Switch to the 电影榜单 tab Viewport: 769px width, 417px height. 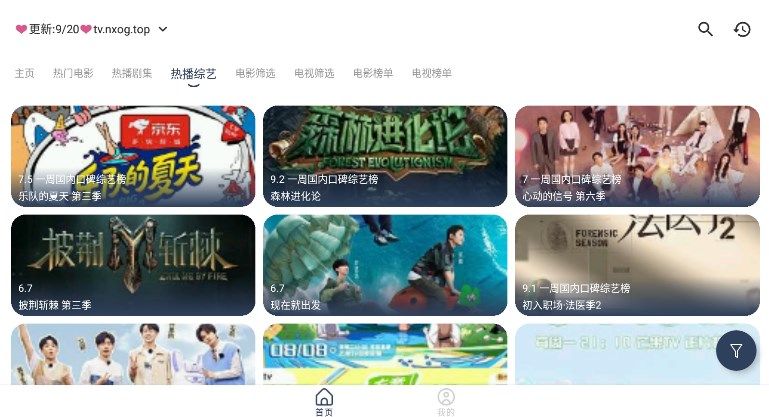[x=373, y=73]
